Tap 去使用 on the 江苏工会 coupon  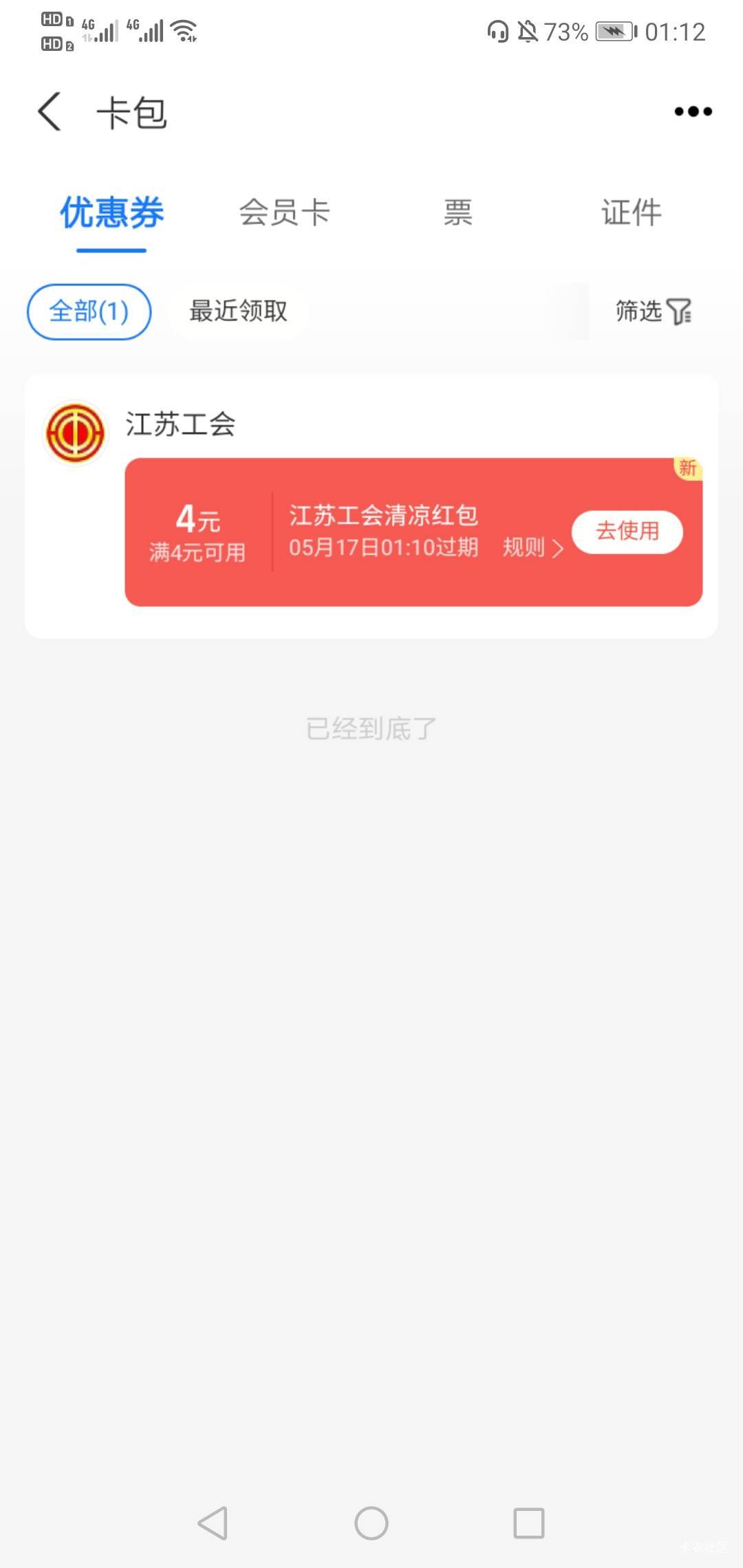[x=627, y=532]
